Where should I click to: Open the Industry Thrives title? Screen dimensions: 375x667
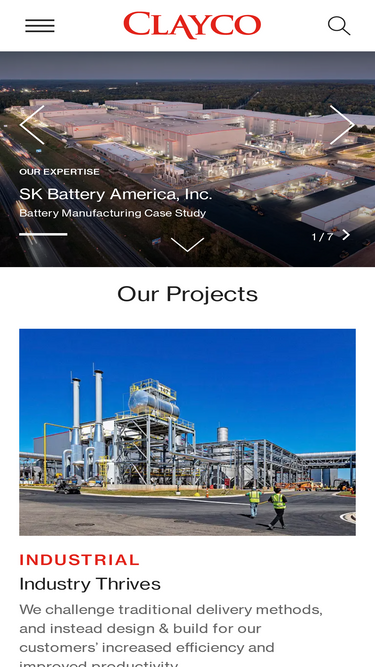point(90,584)
